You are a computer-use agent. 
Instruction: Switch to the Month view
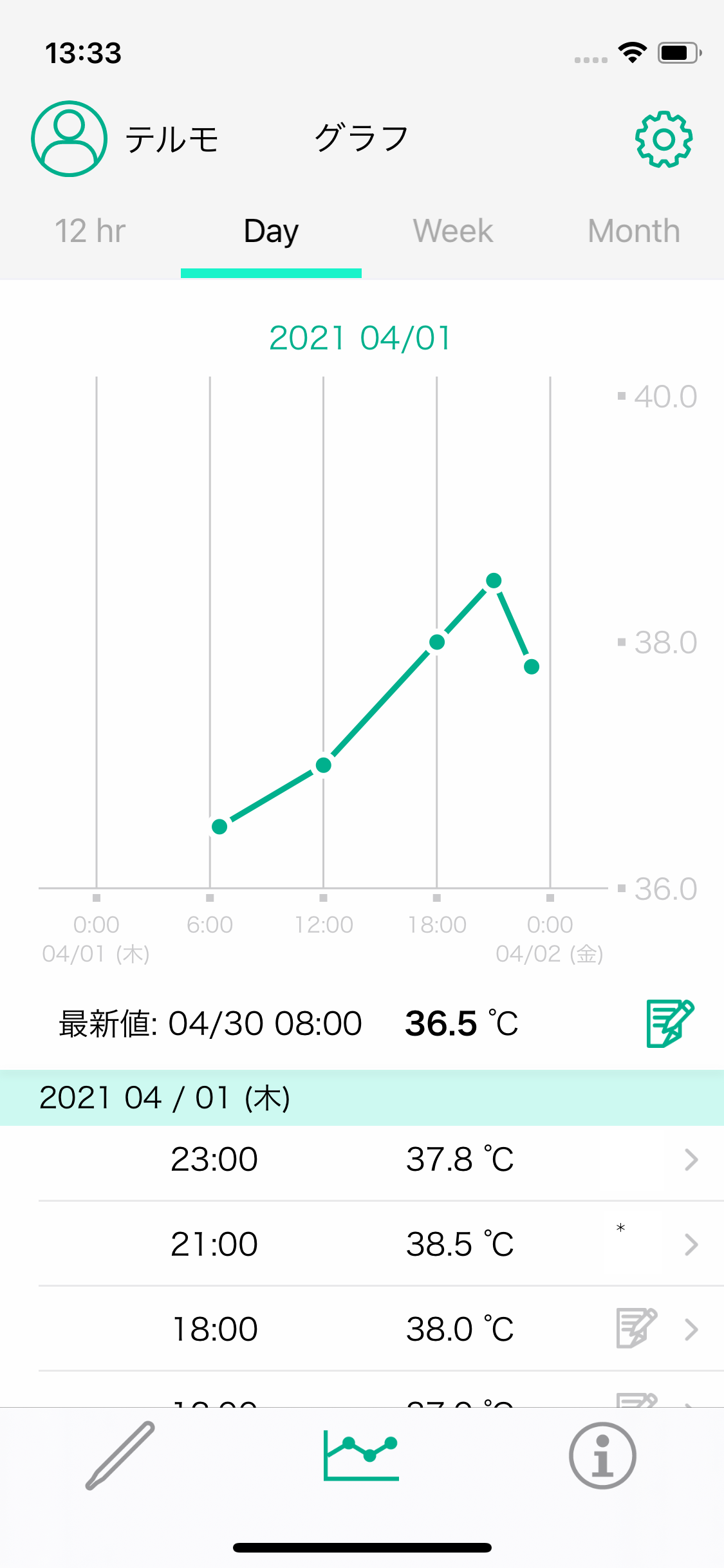tap(634, 231)
